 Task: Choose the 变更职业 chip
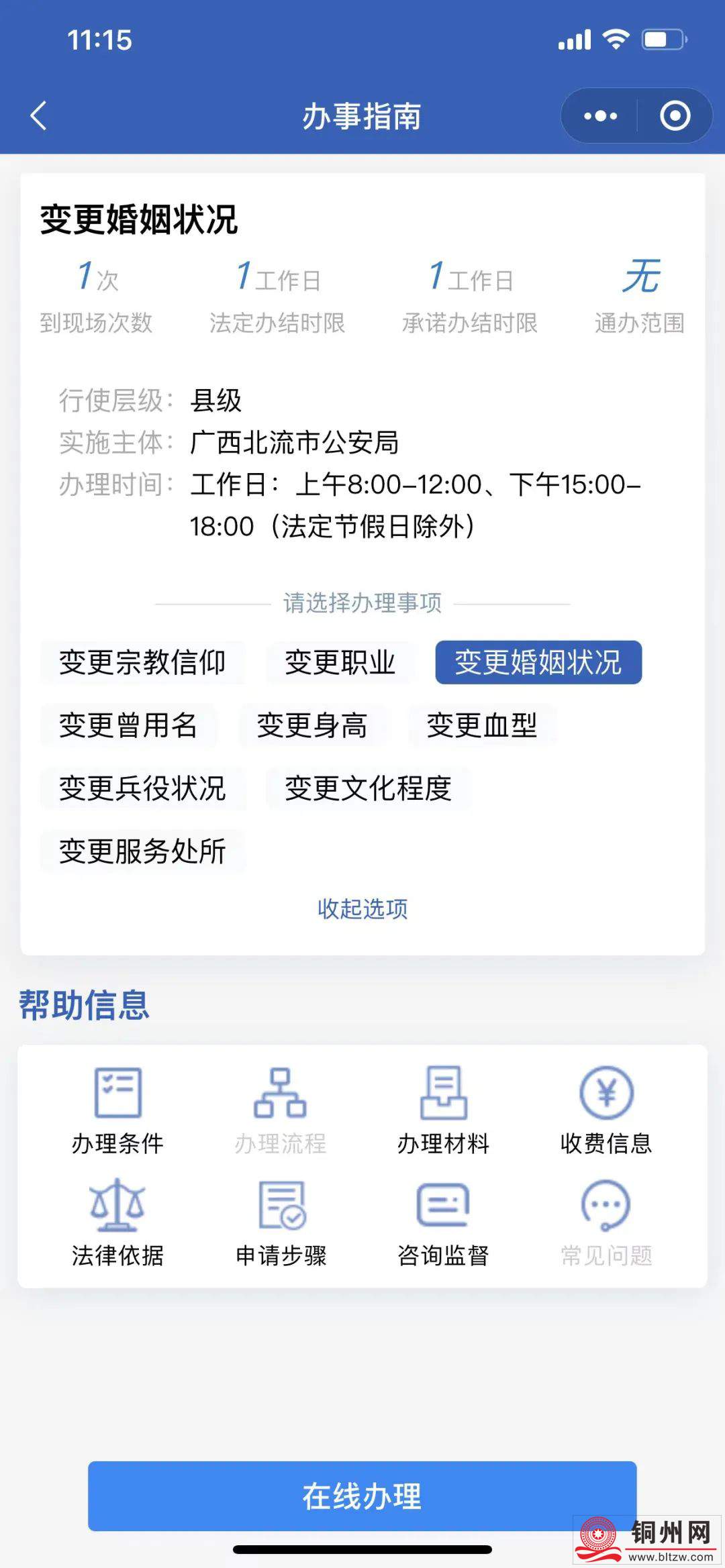(340, 663)
